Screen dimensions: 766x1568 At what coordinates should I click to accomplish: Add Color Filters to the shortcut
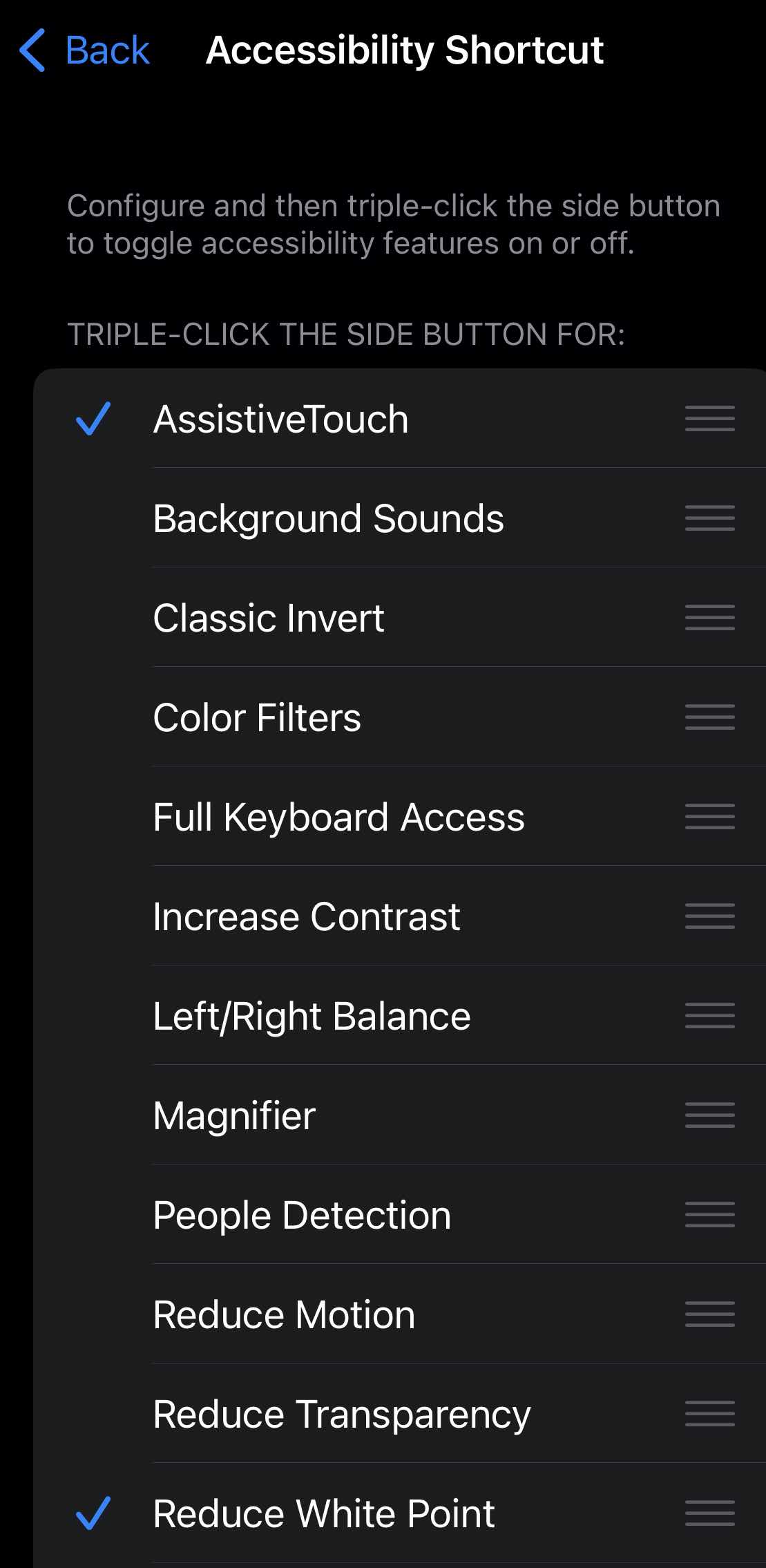pyautogui.click(x=257, y=718)
